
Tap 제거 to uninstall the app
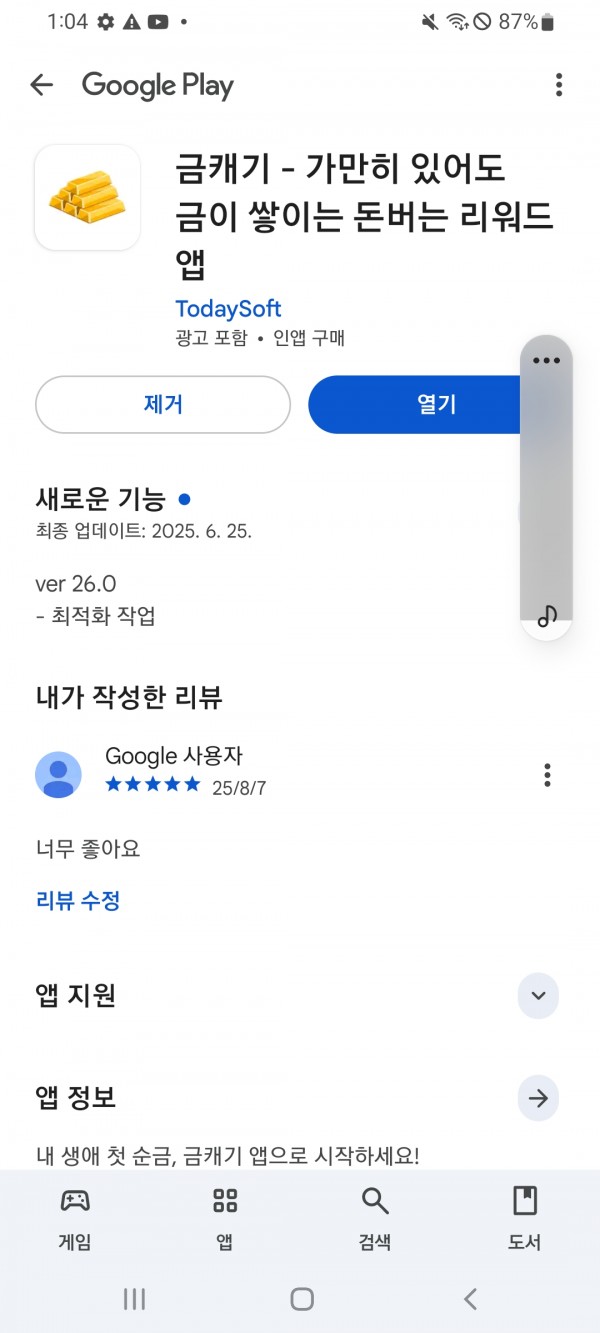[163, 404]
